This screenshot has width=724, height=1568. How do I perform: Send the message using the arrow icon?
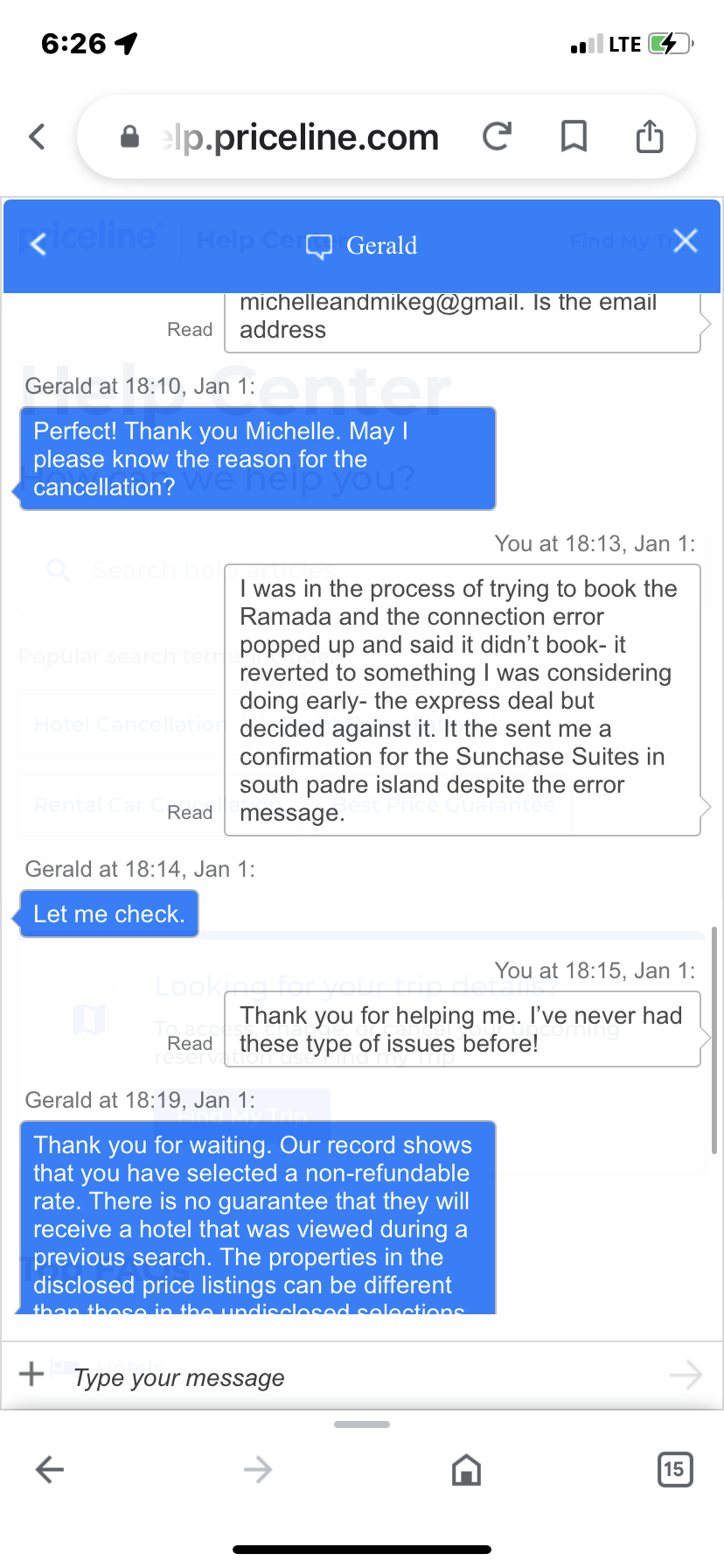(x=687, y=1374)
